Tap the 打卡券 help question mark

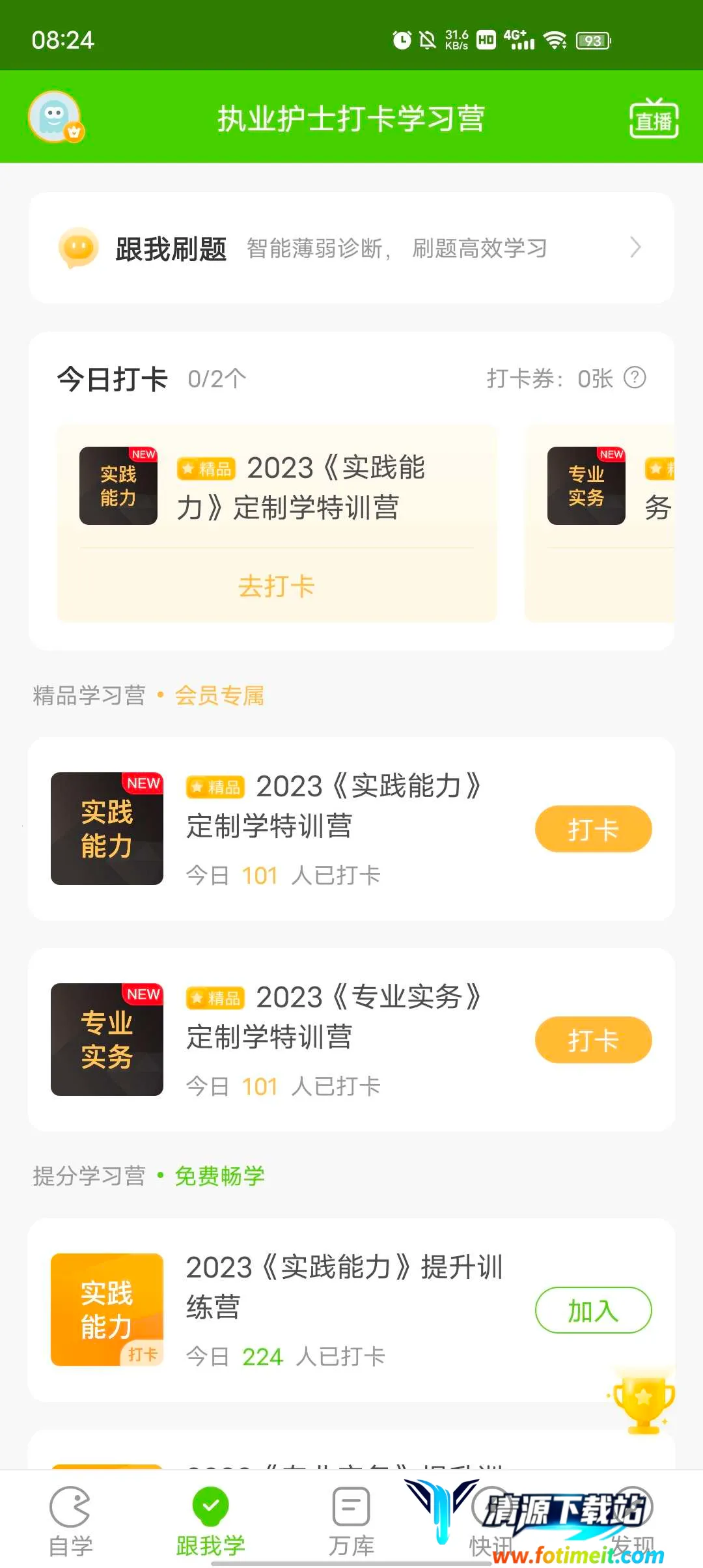(635, 378)
